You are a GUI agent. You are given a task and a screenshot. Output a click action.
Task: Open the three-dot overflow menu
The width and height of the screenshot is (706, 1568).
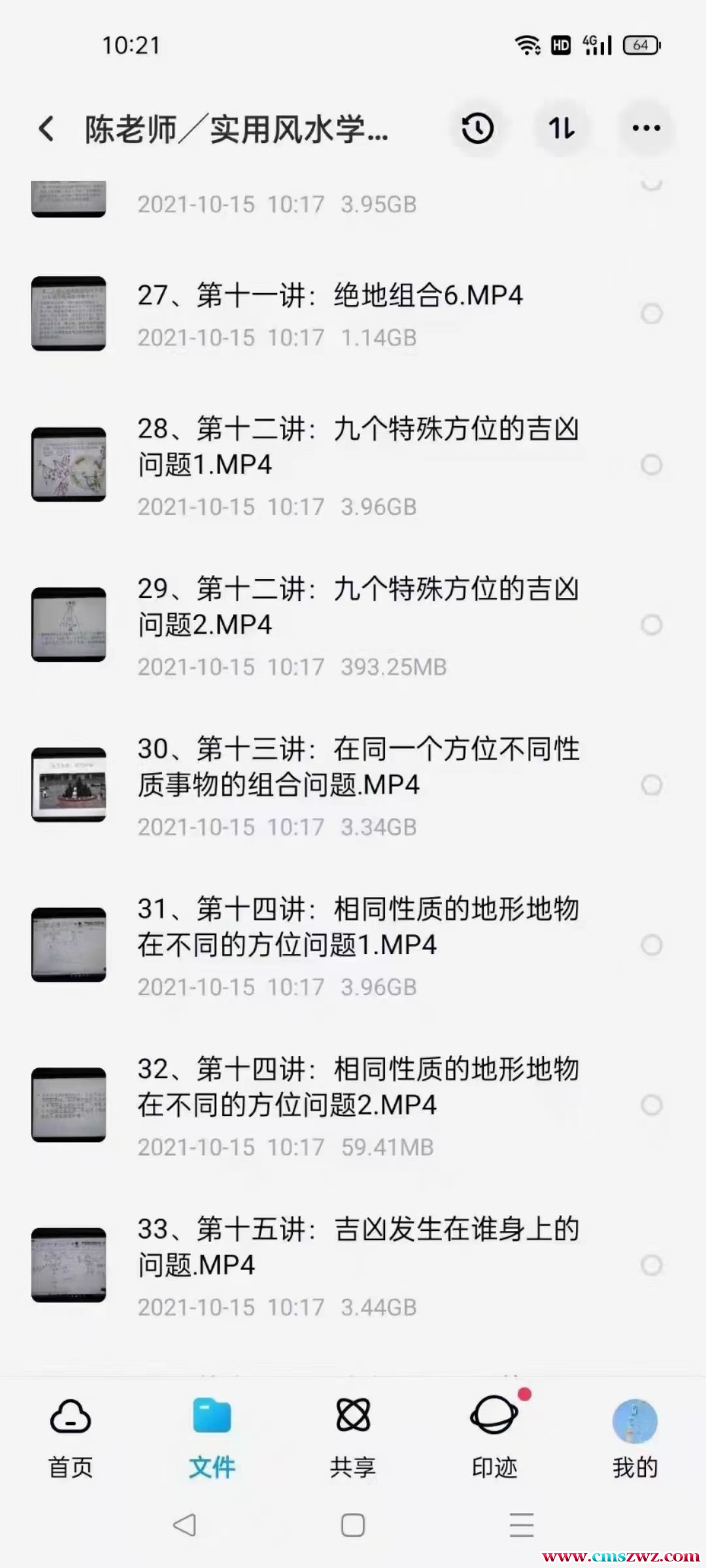tap(646, 128)
